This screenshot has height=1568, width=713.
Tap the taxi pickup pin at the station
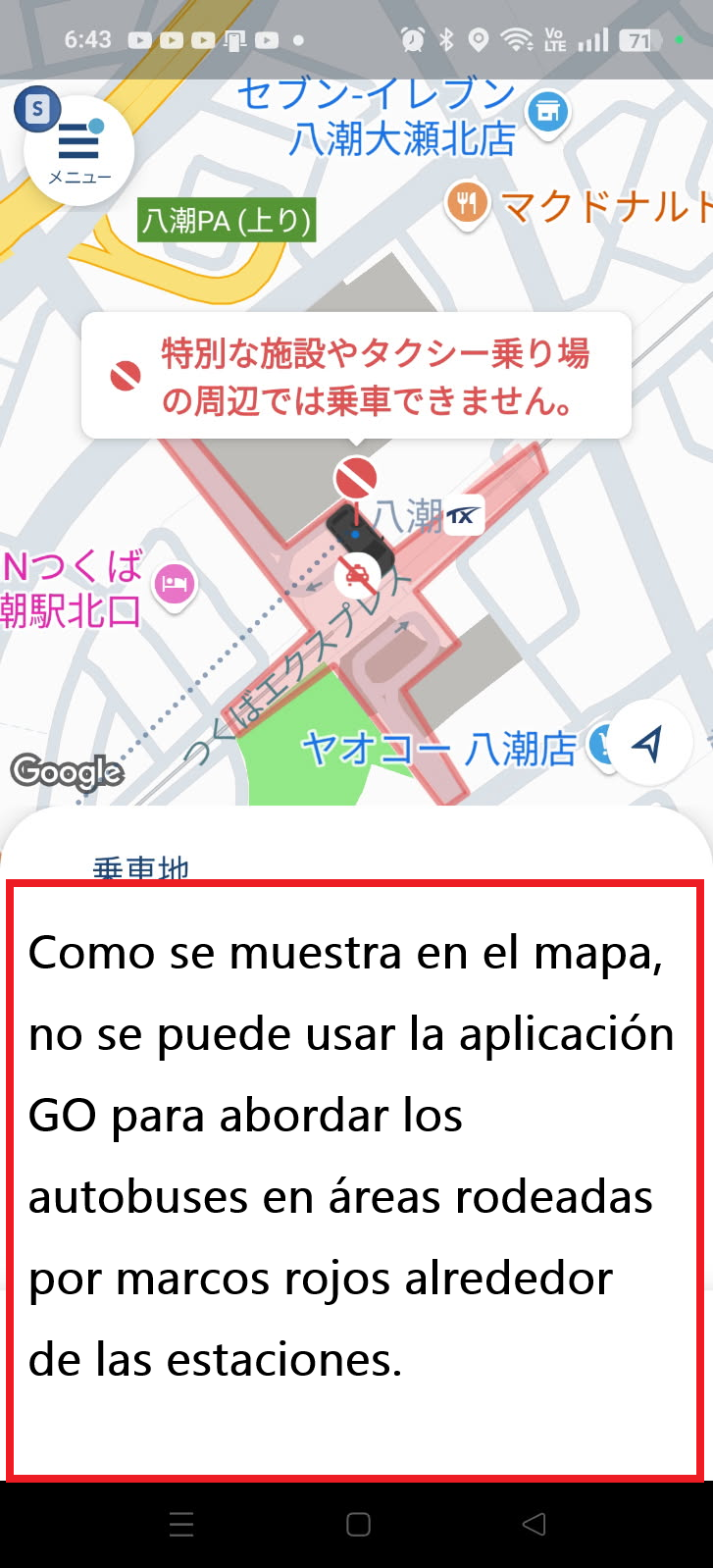[356, 574]
